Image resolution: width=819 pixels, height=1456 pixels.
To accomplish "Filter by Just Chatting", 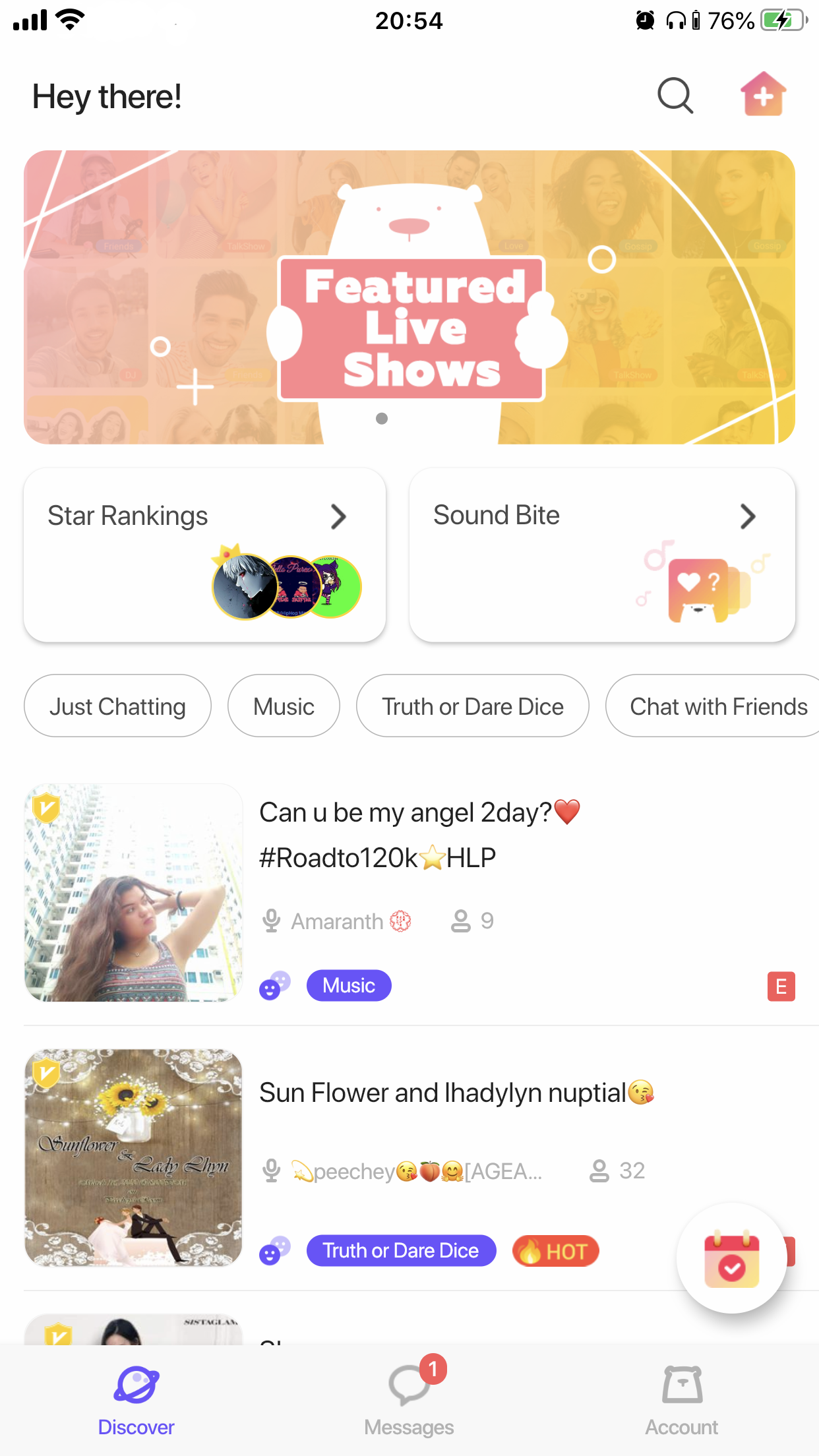I will [x=117, y=706].
